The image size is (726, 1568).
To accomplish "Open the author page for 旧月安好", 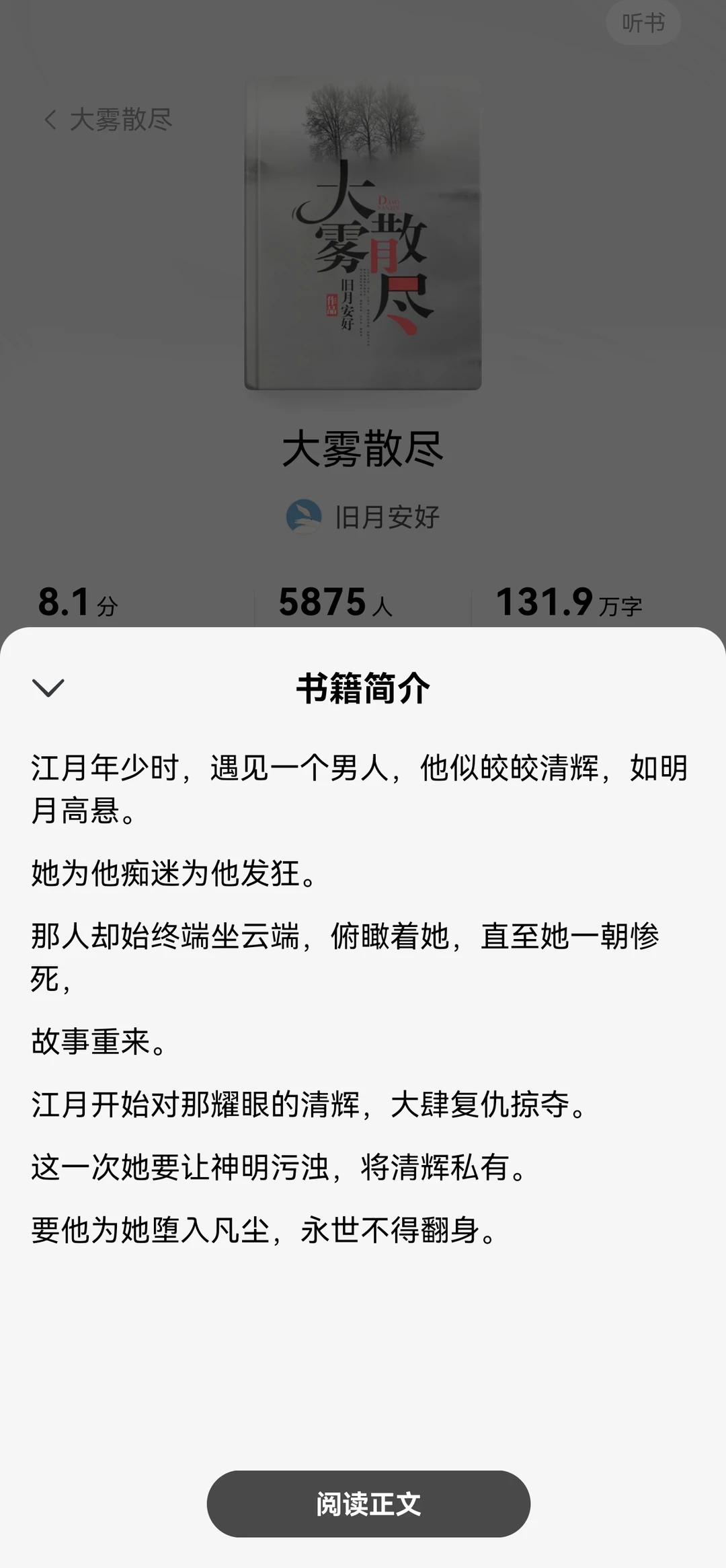I will 387,515.
